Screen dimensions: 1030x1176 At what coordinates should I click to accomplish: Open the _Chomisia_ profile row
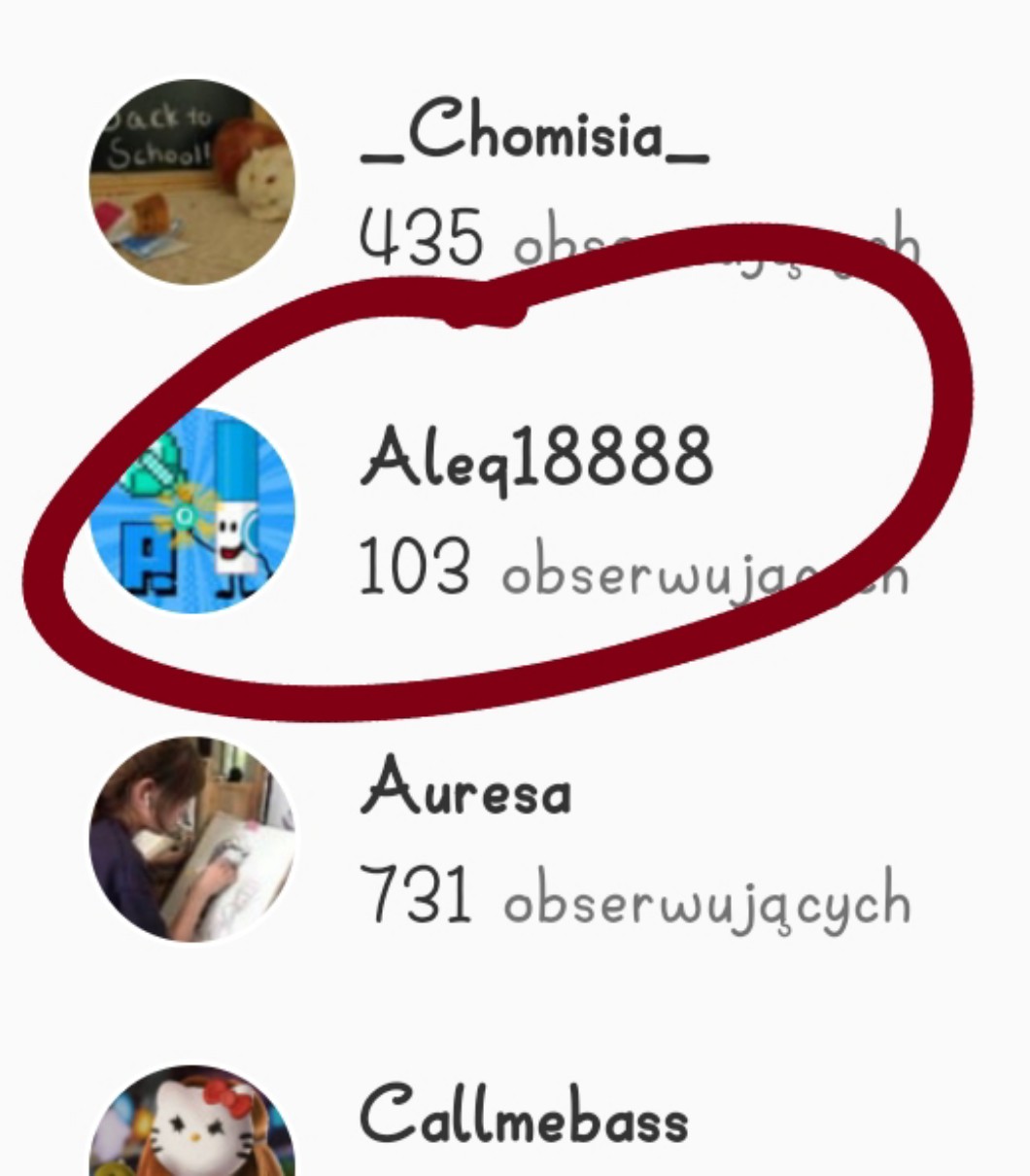coord(532,136)
